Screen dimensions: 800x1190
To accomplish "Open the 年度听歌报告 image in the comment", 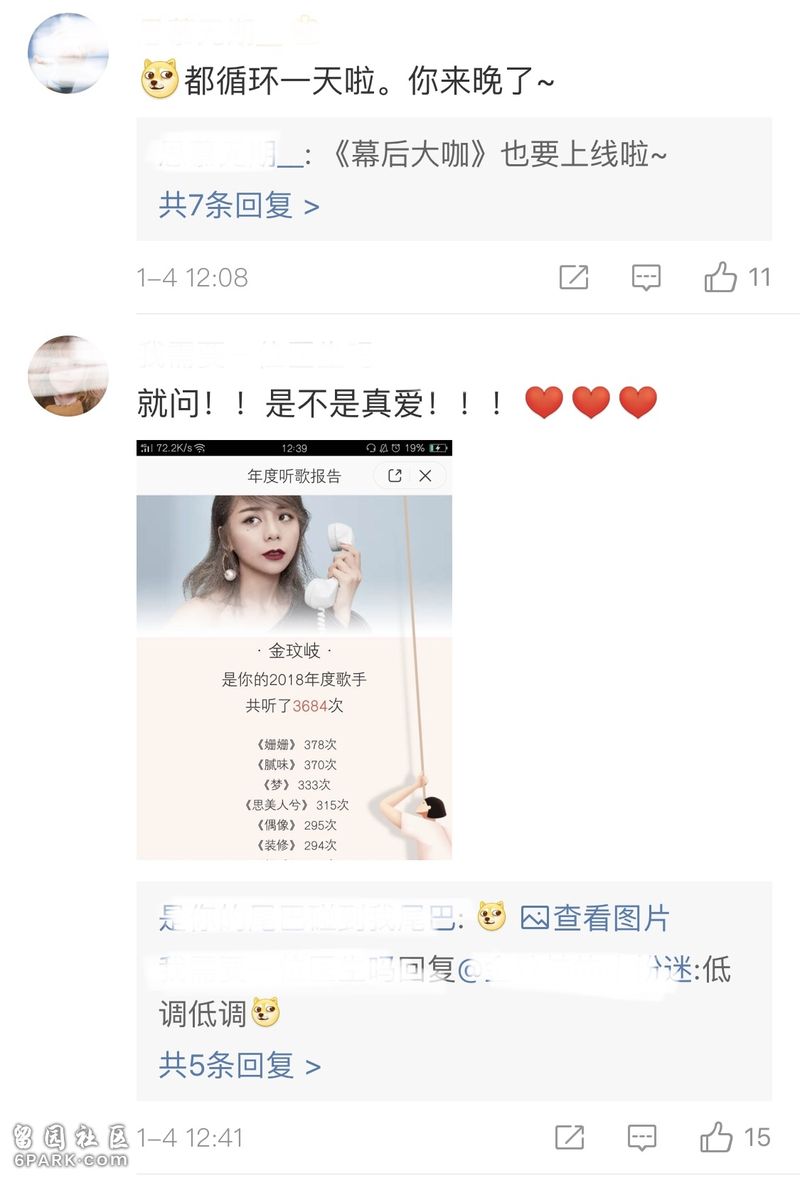I will 294,650.
